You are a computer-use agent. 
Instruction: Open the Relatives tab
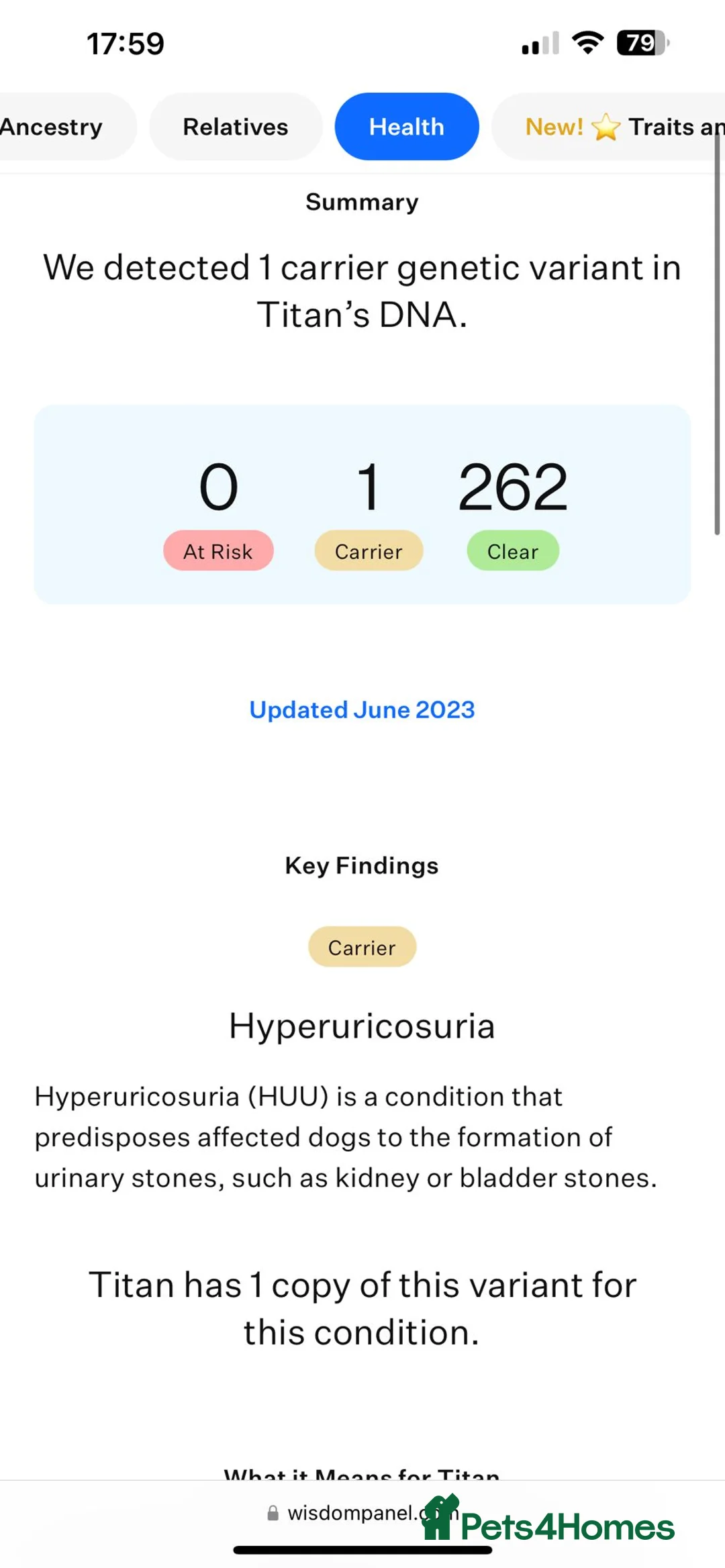click(x=235, y=127)
